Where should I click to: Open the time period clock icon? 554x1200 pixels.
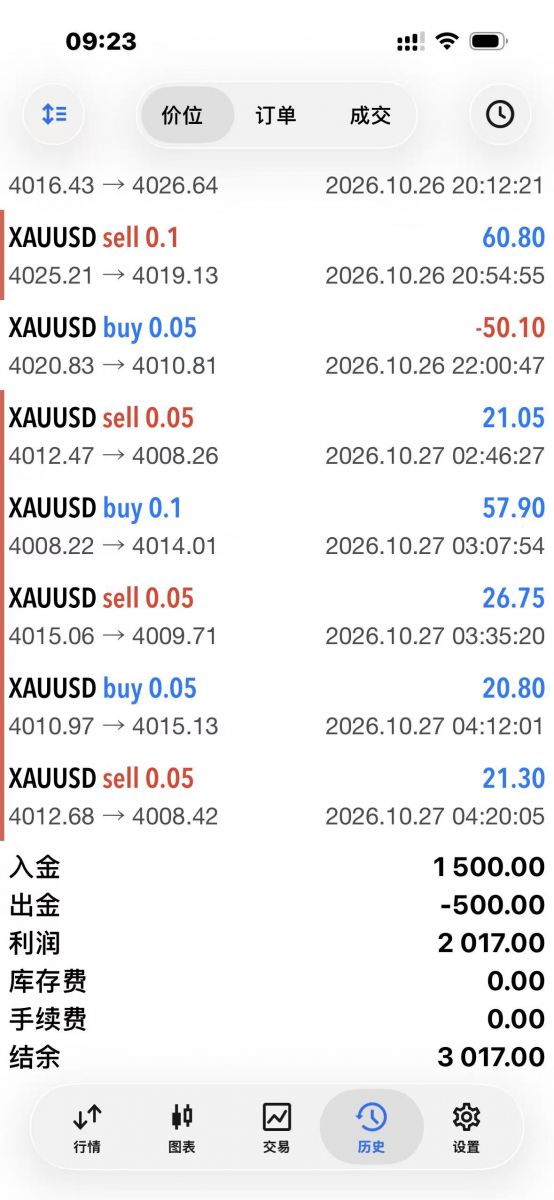500,114
